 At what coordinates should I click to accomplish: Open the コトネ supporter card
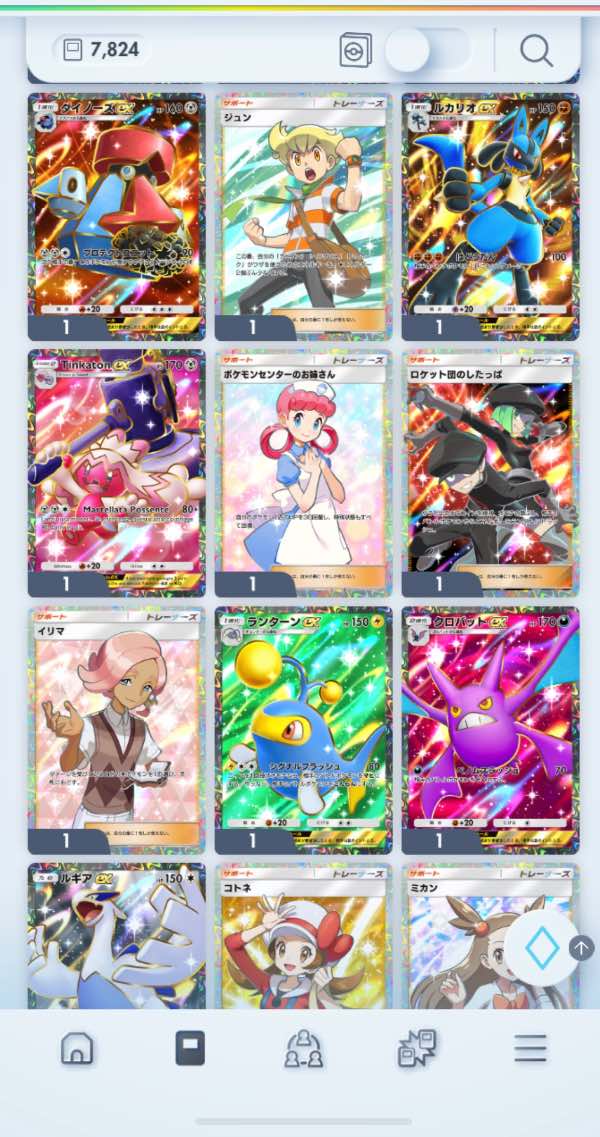(303, 936)
